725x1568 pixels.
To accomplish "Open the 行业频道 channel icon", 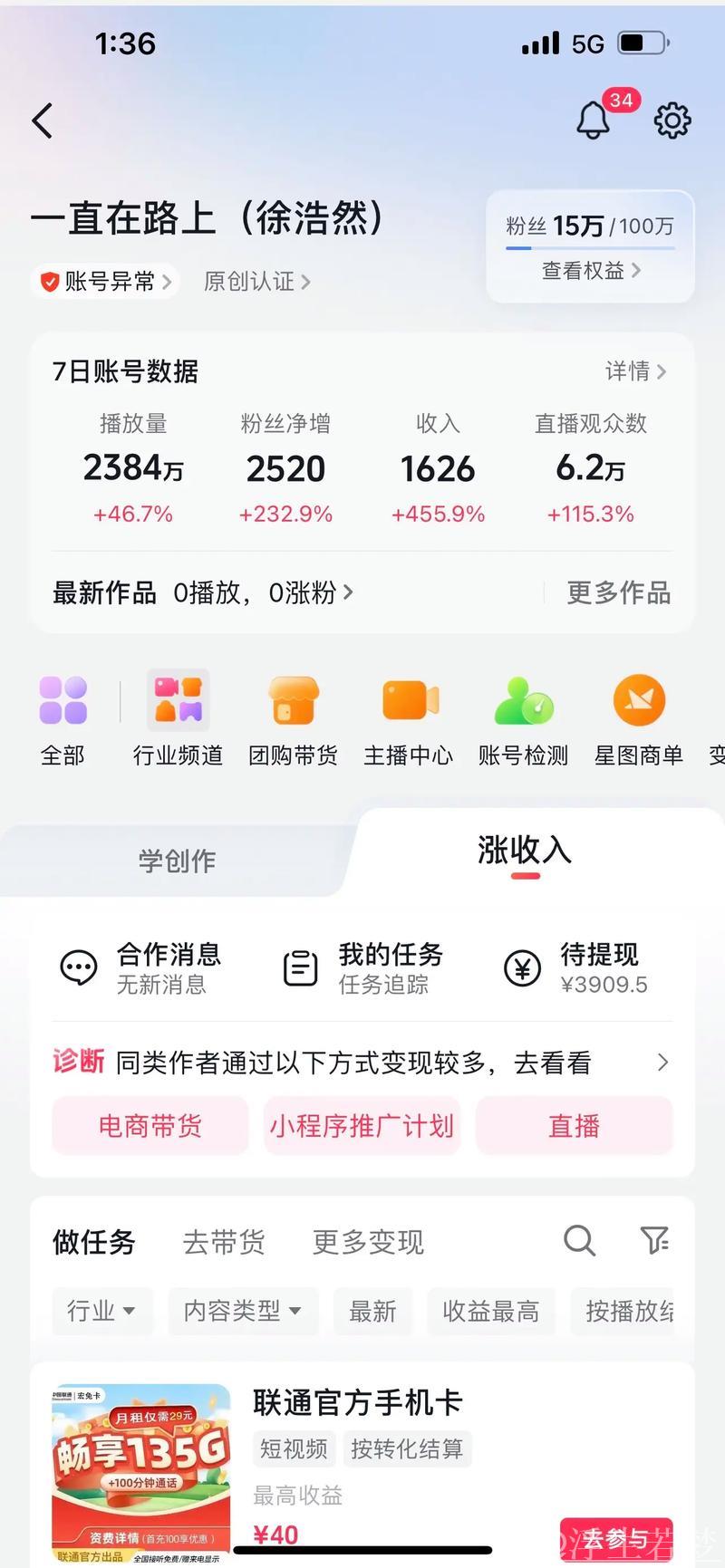I will [x=178, y=699].
